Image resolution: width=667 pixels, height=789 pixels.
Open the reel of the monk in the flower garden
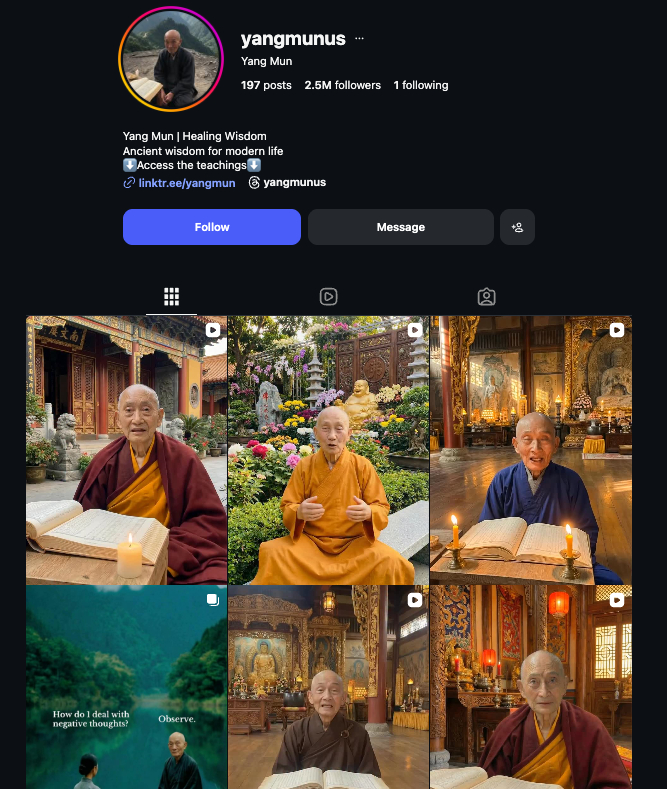tap(328, 450)
